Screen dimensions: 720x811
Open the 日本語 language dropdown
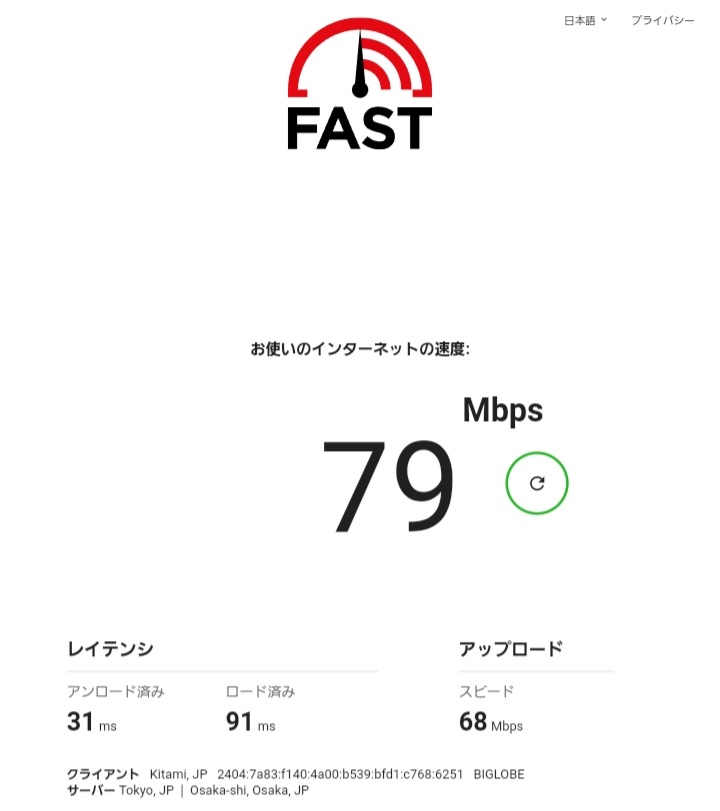tap(585, 20)
